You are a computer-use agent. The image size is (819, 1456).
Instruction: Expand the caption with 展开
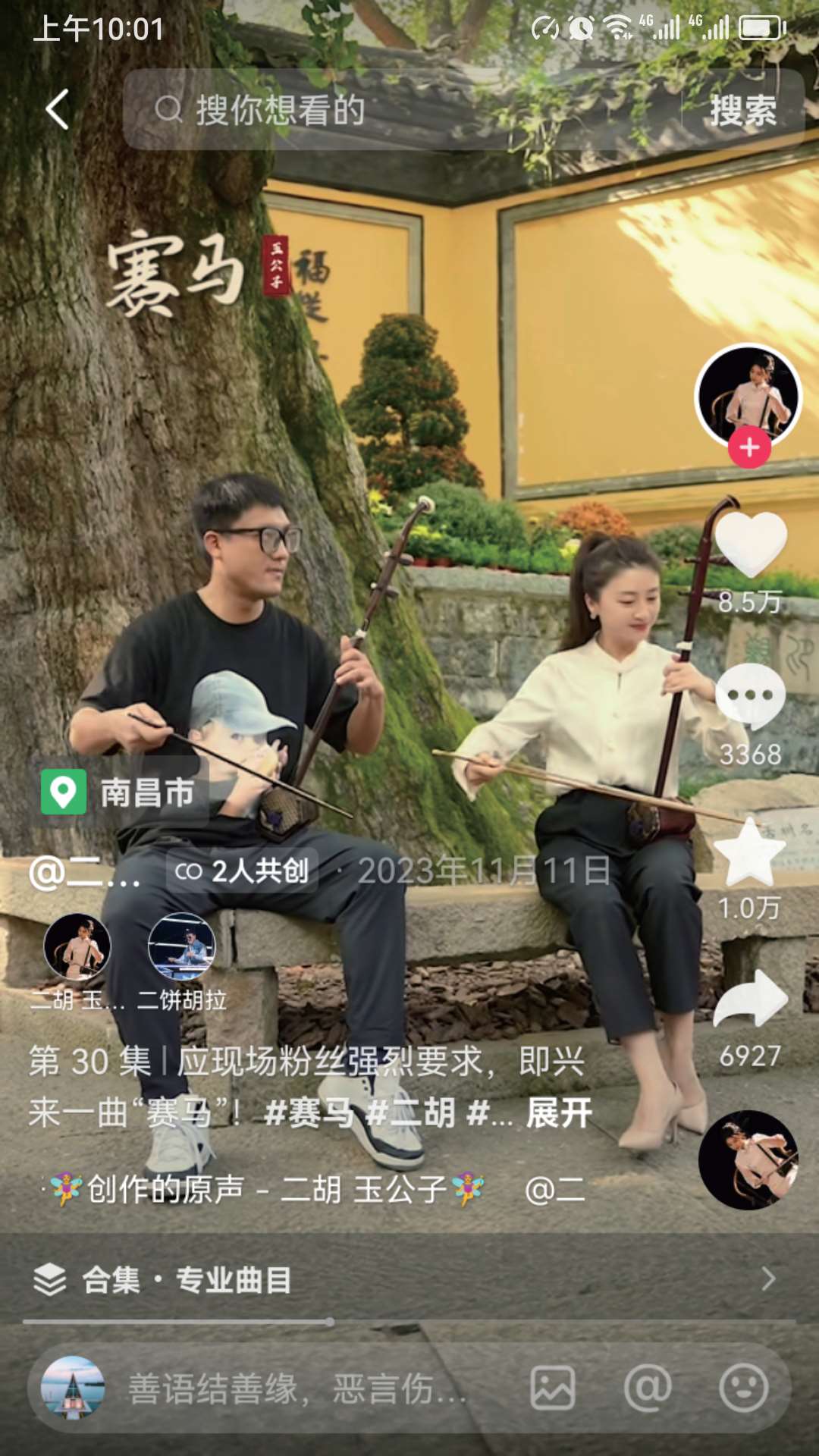coord(559,1114)
